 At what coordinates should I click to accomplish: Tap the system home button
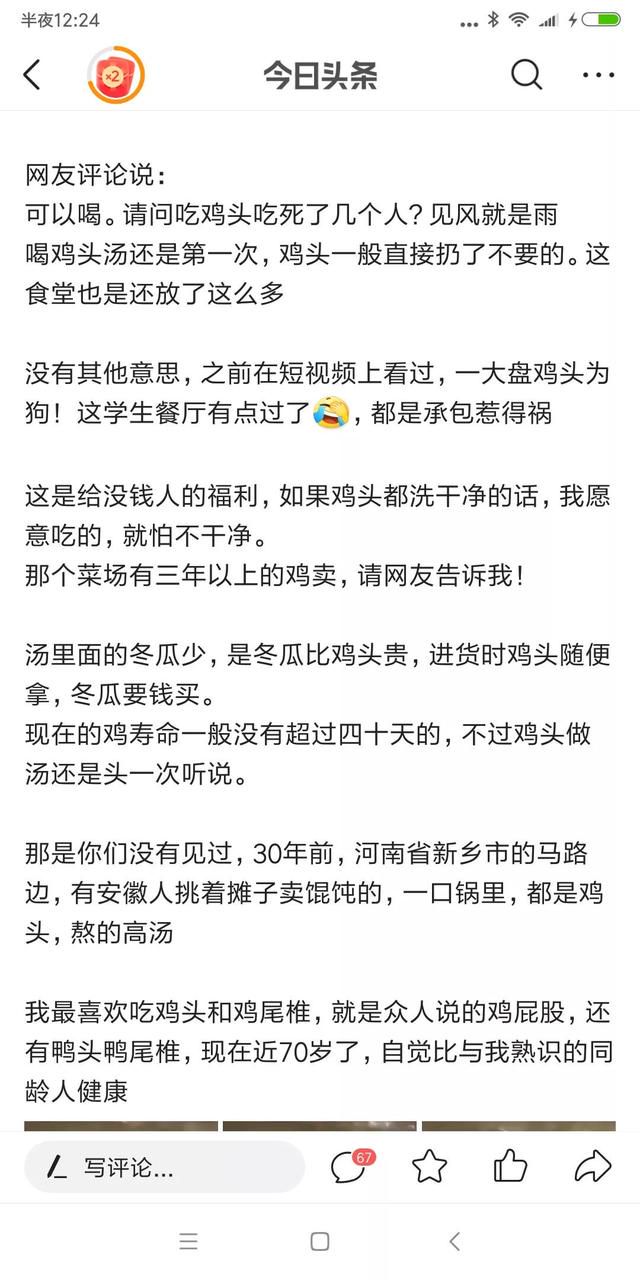tap(320, 1242)
